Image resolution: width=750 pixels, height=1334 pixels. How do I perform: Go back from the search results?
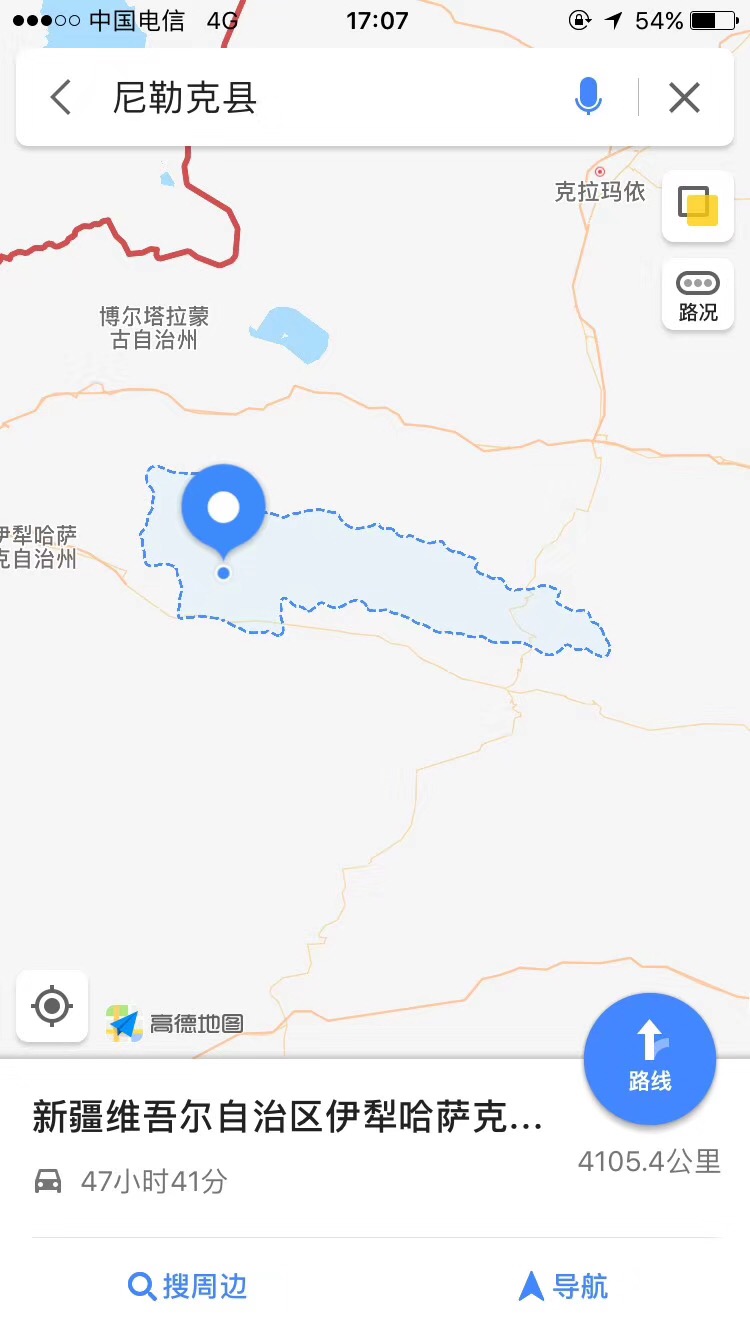click(x=61, y=98)
